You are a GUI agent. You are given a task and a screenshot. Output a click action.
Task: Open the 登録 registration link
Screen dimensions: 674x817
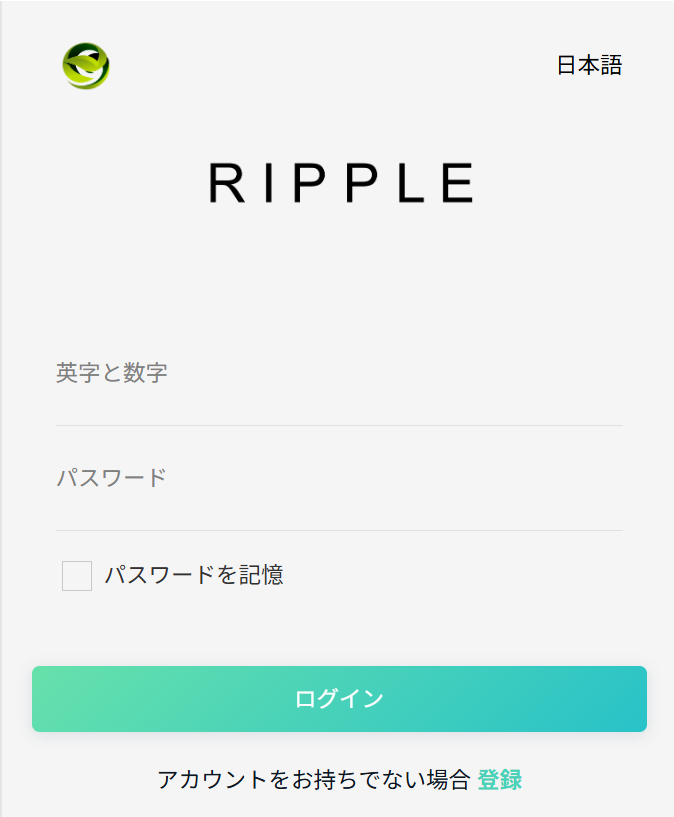pyautogui.click(x=499, y=780)
